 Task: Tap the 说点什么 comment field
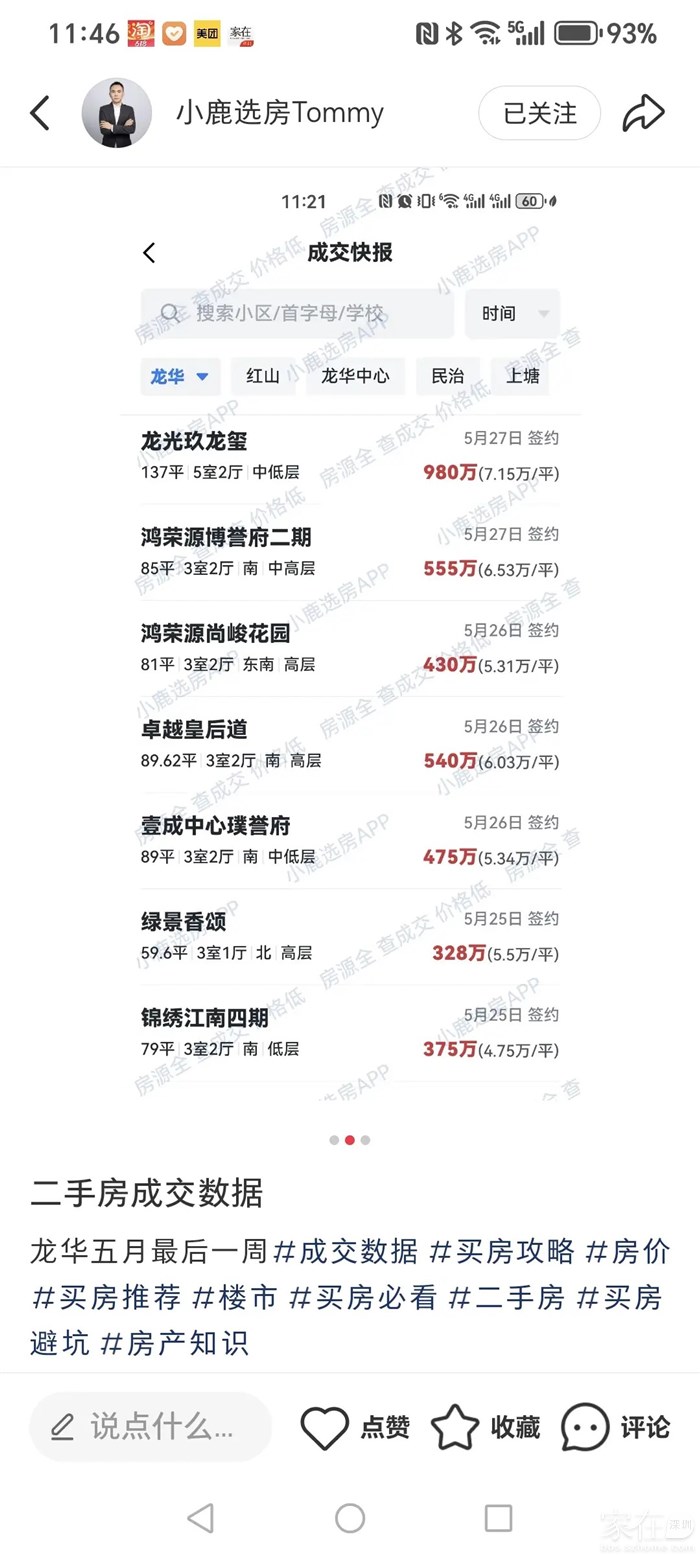tap(151, 1427)
